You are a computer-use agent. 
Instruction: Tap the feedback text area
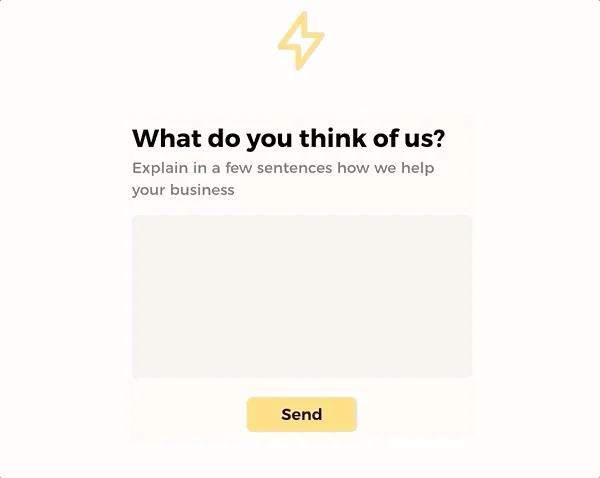point(301,296)
